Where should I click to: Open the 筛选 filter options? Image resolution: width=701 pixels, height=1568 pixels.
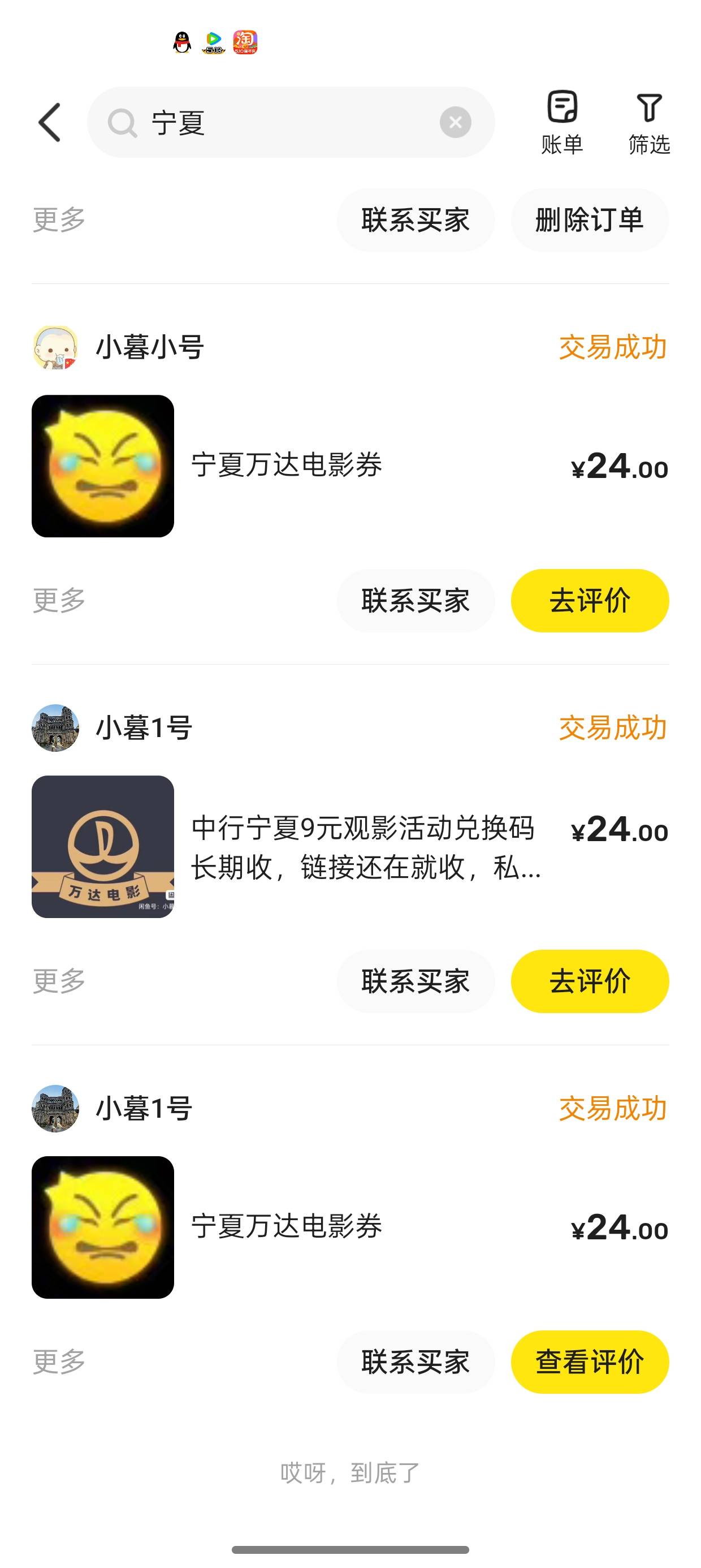(648, 122)
